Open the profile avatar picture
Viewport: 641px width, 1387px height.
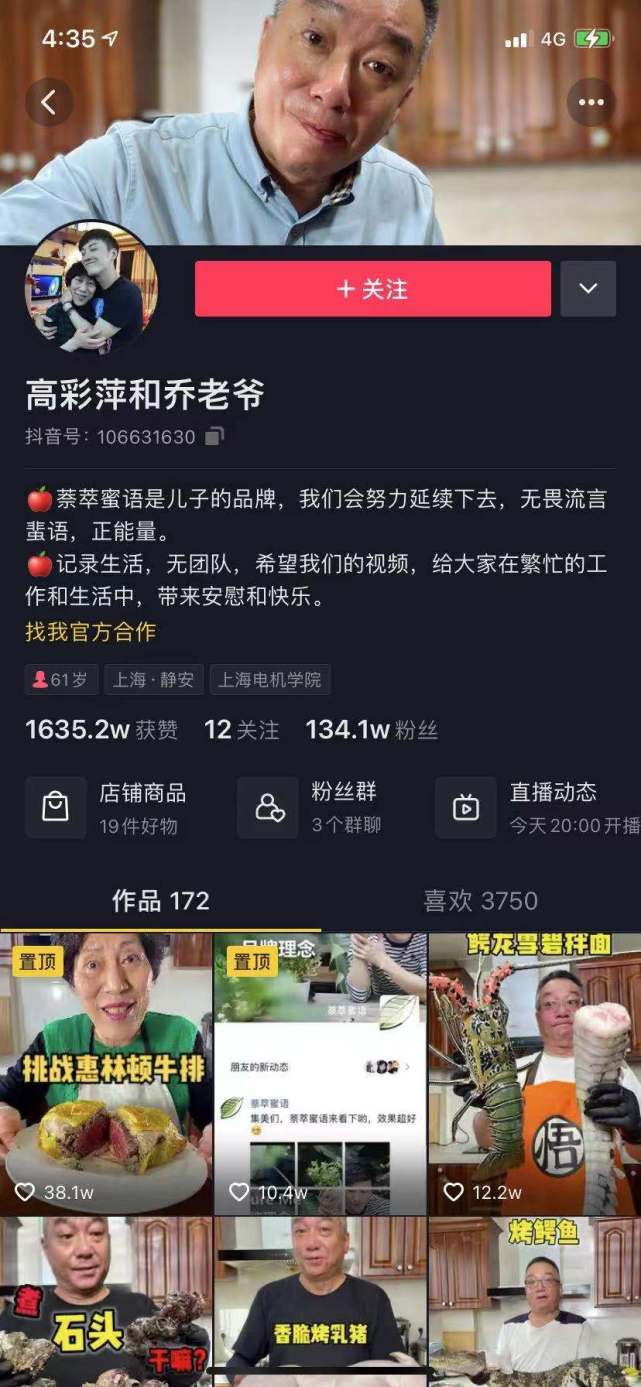click(91, 288)
